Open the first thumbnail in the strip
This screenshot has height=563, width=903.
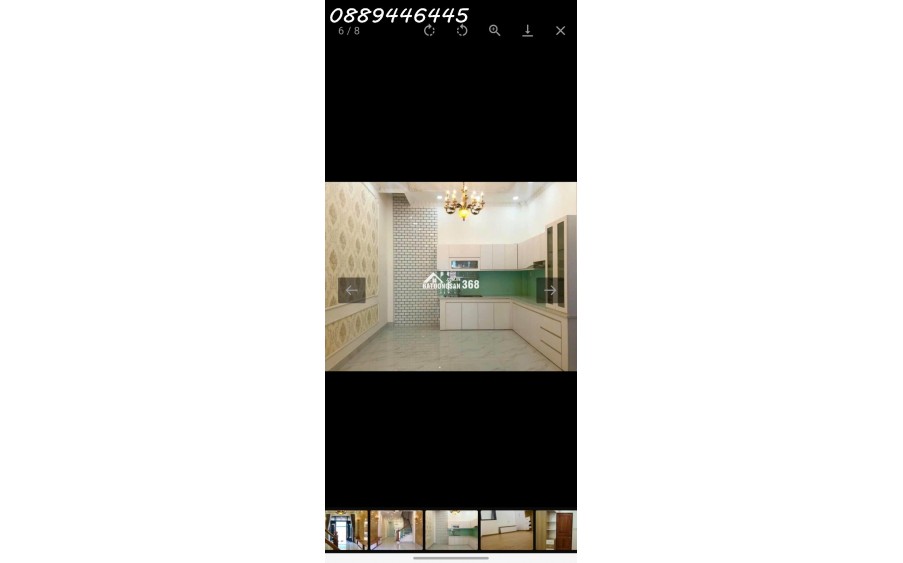point(345,530)
